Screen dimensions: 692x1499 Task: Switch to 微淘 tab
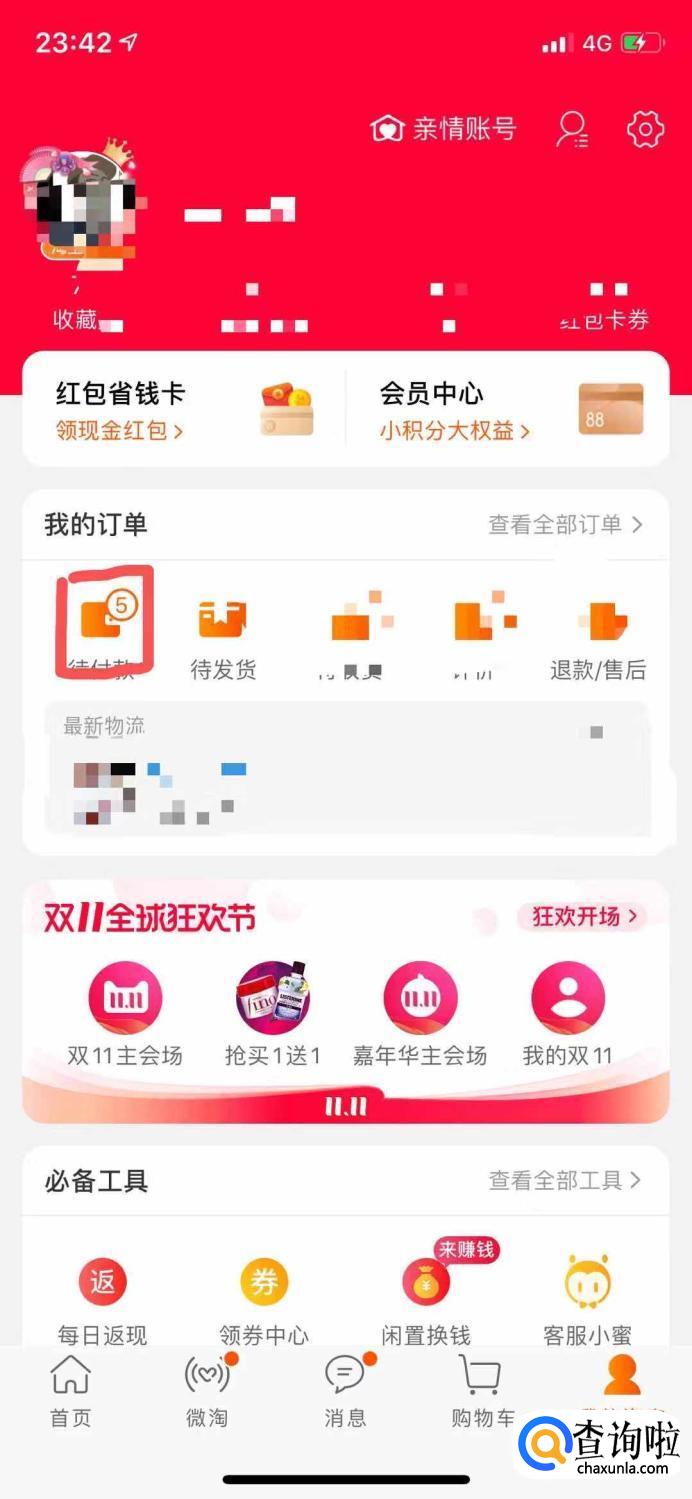tap(207, 1392)
